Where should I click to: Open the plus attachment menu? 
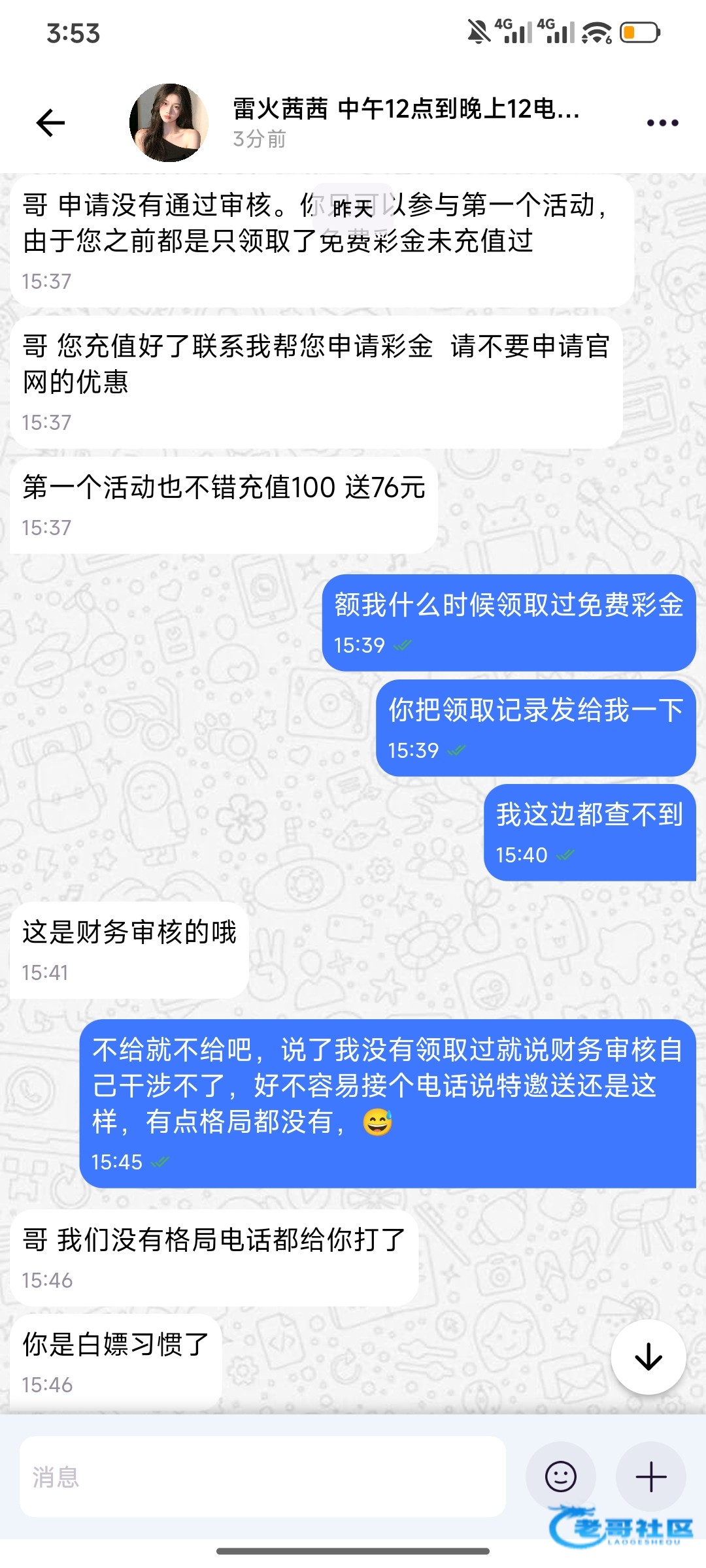coord(650,1477)
